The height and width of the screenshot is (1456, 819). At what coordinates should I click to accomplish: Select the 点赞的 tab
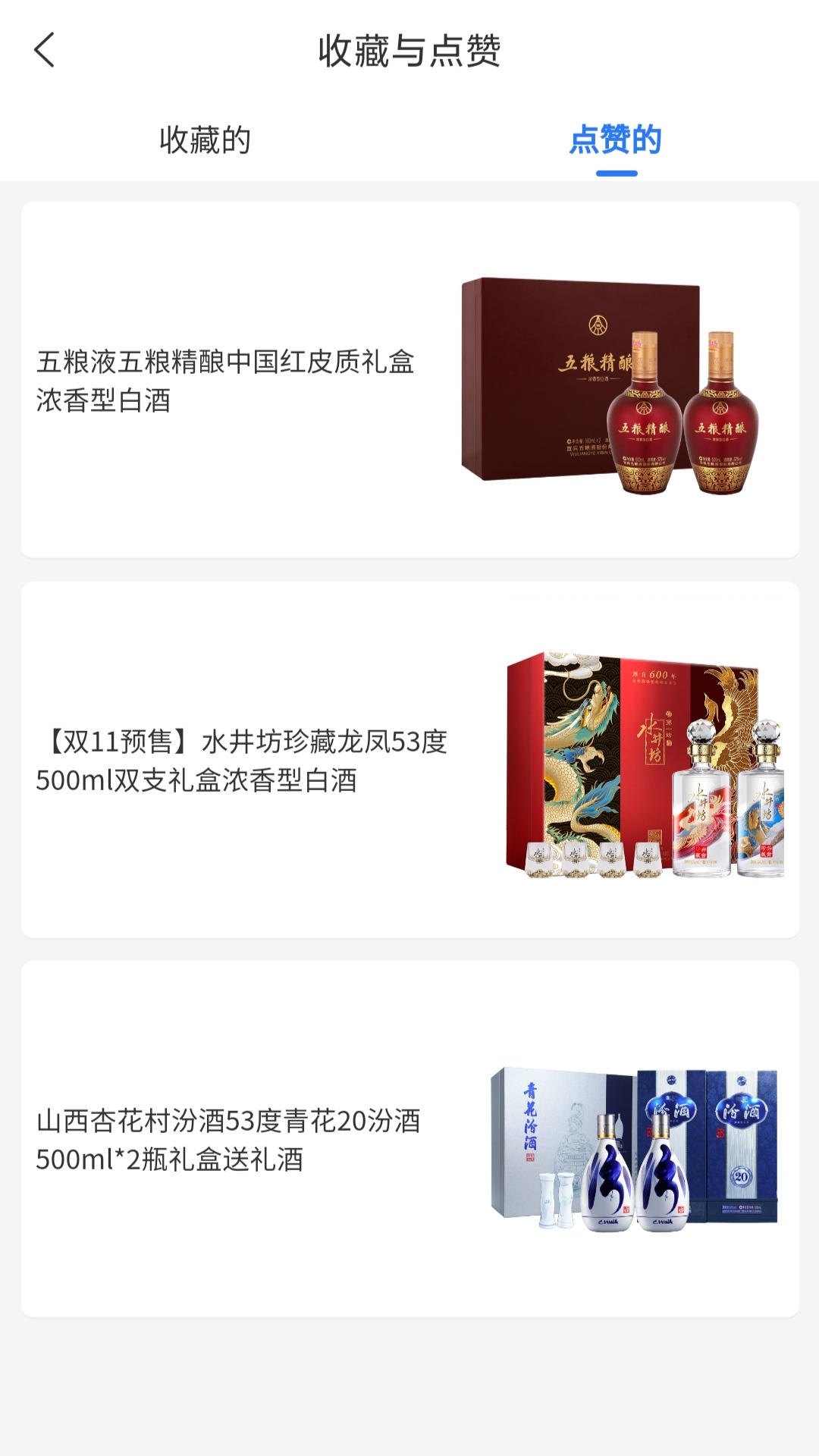[x=615, y=140]
